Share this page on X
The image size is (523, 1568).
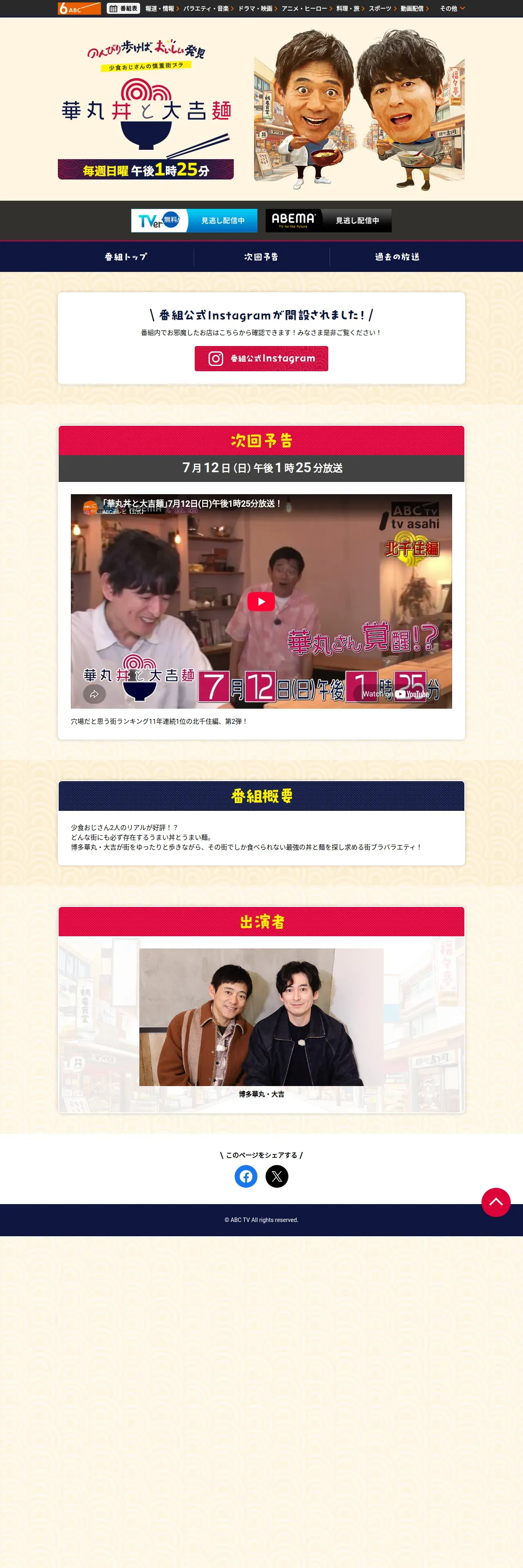click(x=277, y=1176)
